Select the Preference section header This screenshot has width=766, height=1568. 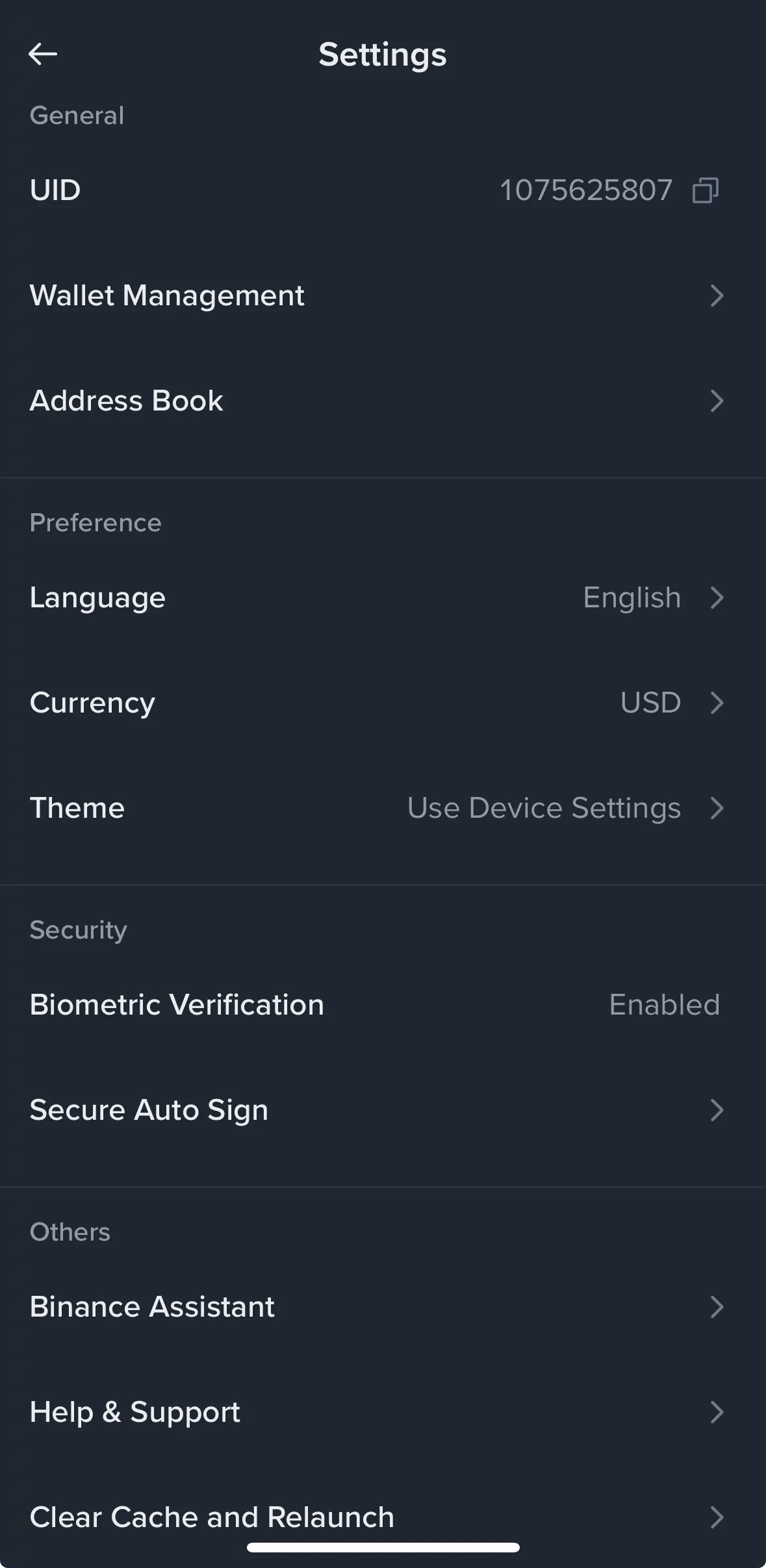pos(95,522)
